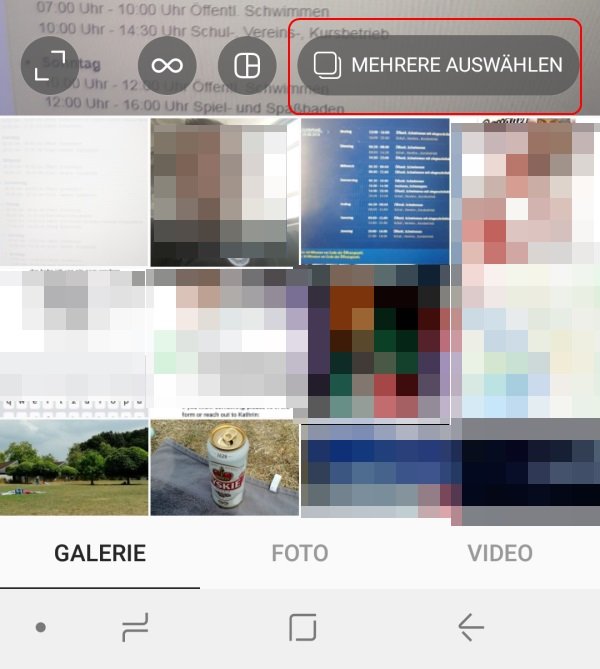Select the beer can photo
Screen dimensions: 600x669
tap(224, 467)
